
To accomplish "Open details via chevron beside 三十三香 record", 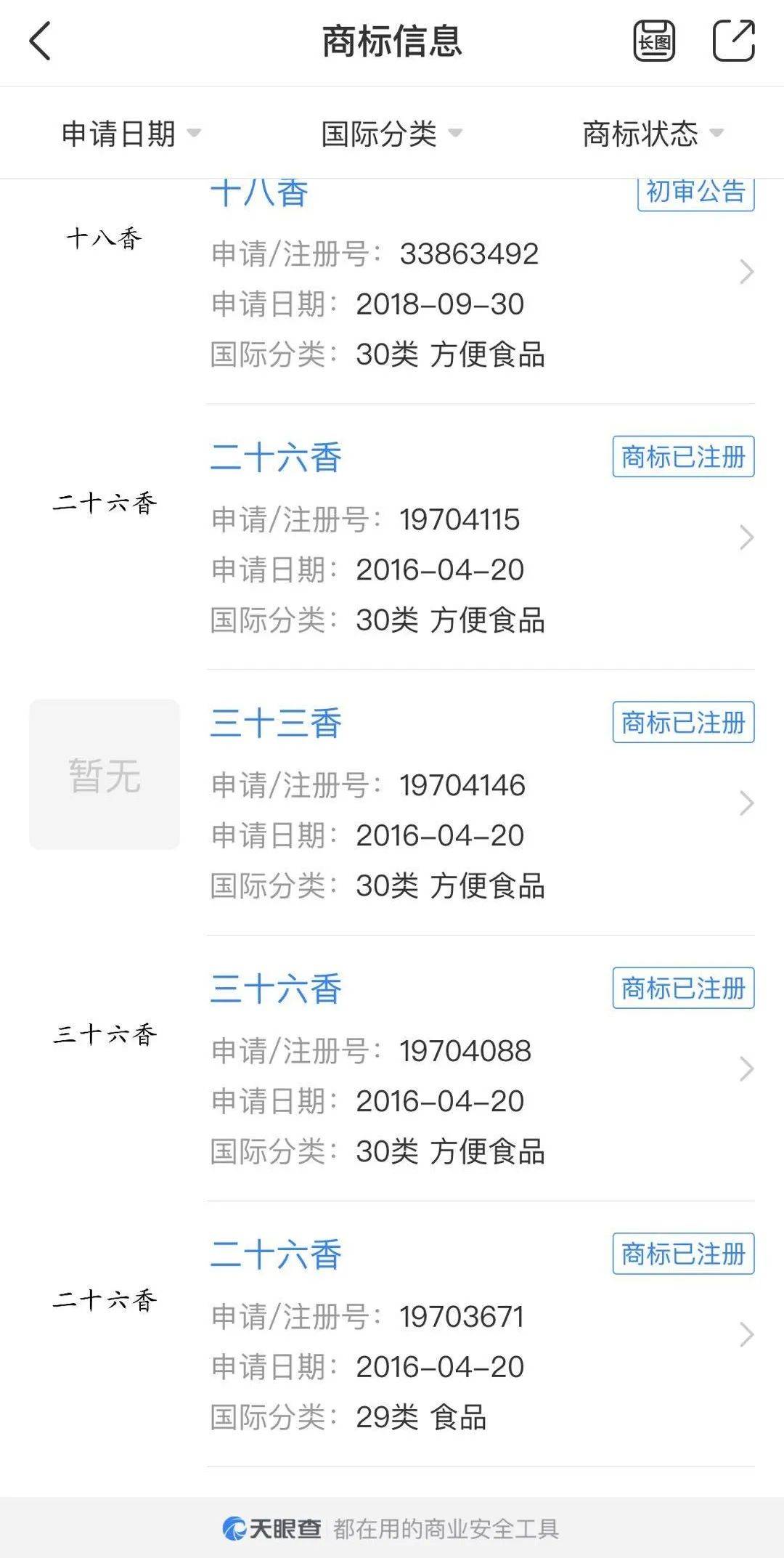I will (x=745, y=803).
